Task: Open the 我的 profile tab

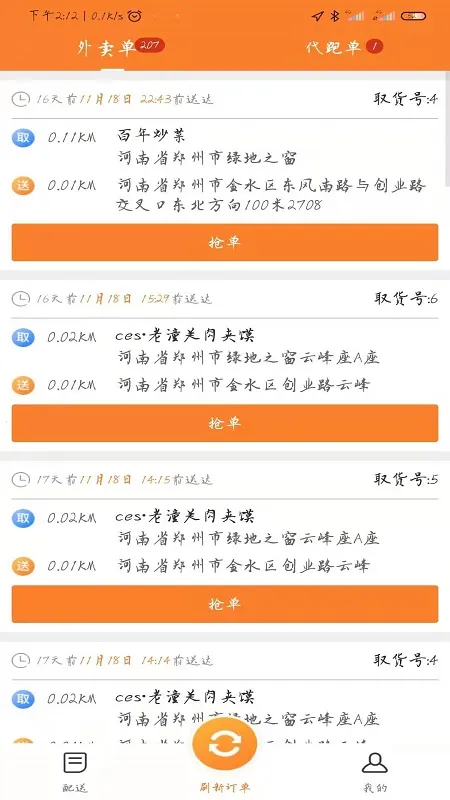Action: 374,772
